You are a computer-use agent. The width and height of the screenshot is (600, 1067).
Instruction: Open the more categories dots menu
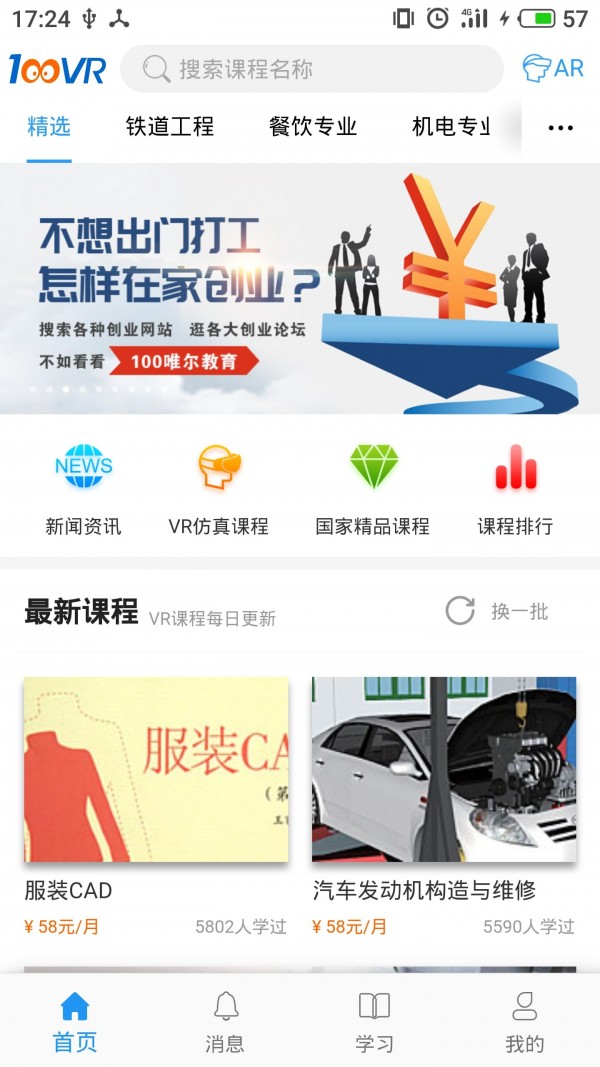coord(561,128)
